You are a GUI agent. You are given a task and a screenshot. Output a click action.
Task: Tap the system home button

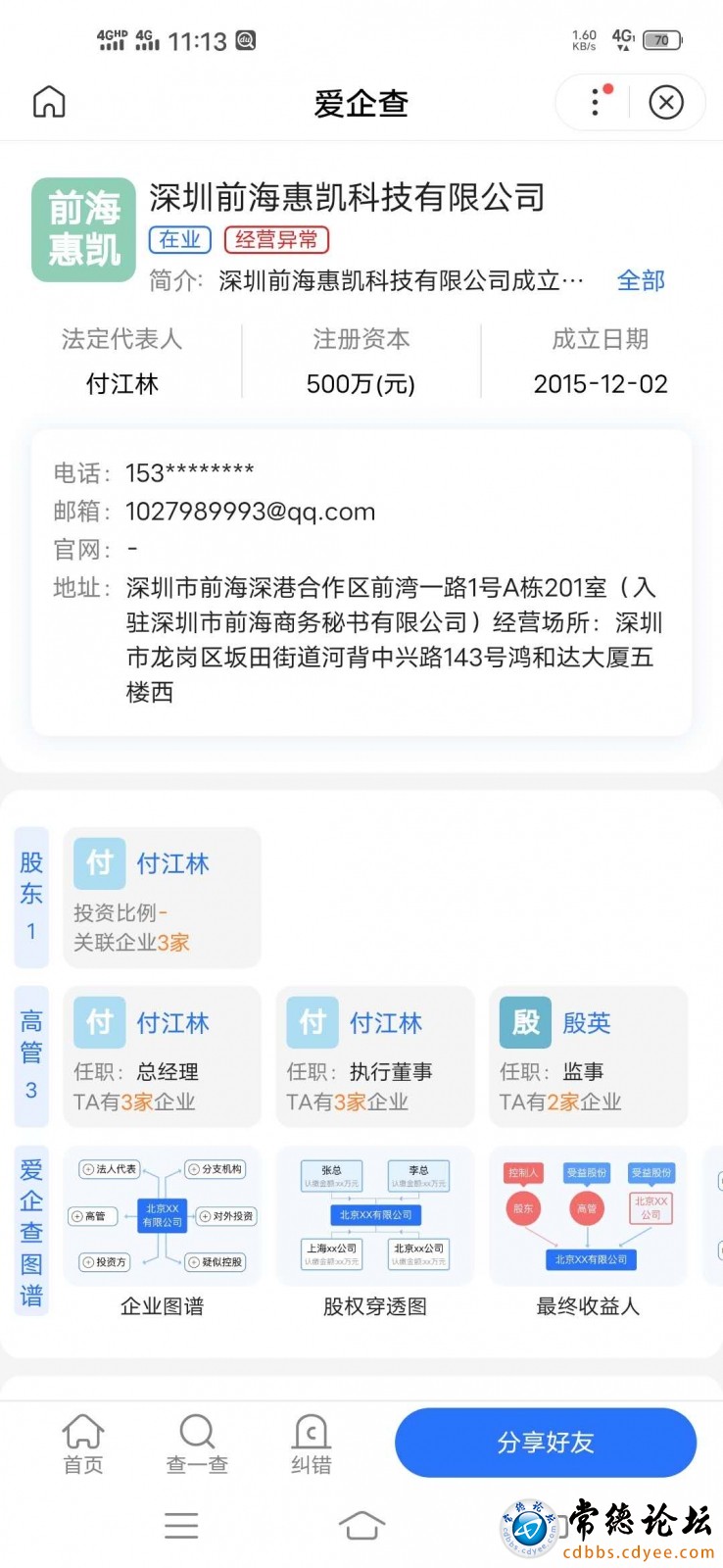coord(361,1525)
